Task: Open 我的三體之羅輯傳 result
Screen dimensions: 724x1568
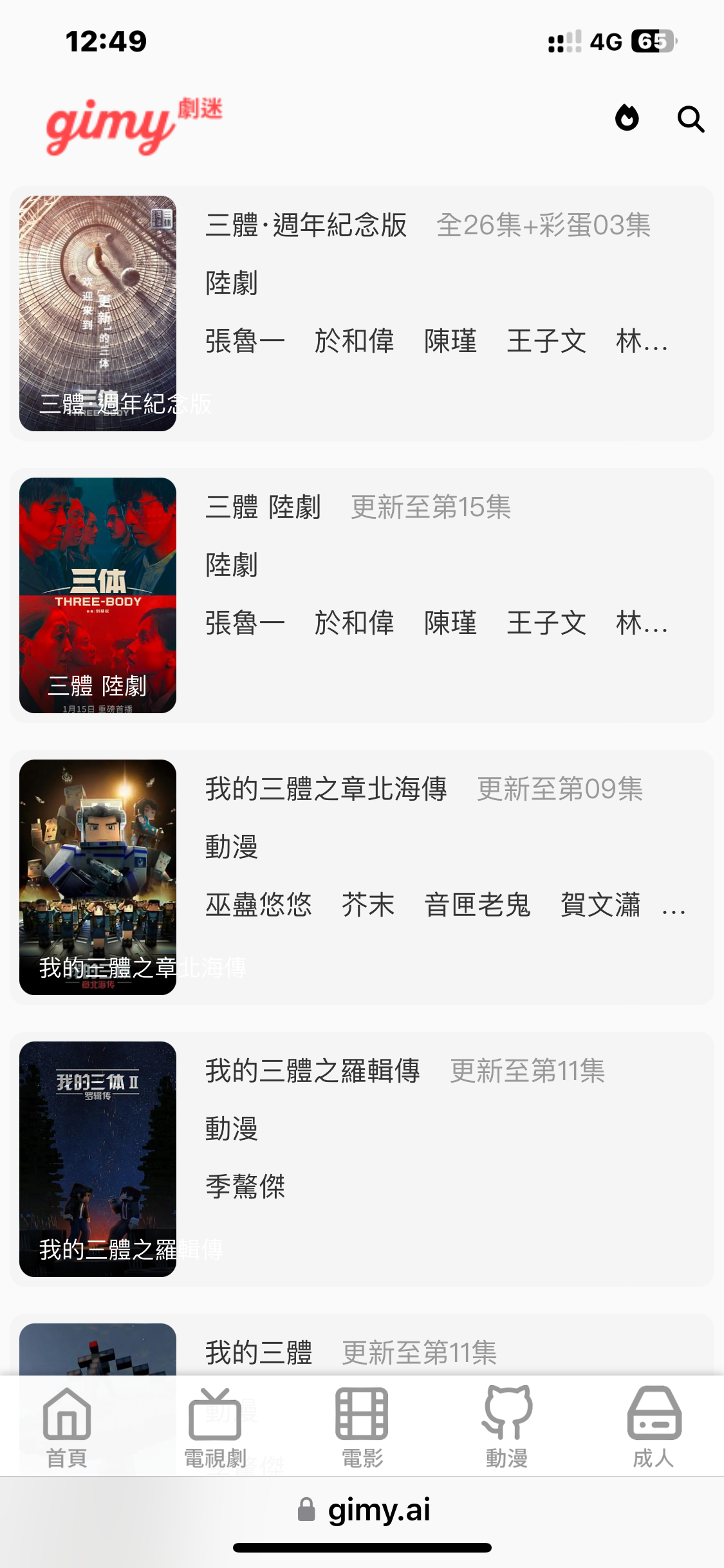Action: click(x=362, y=1159)
